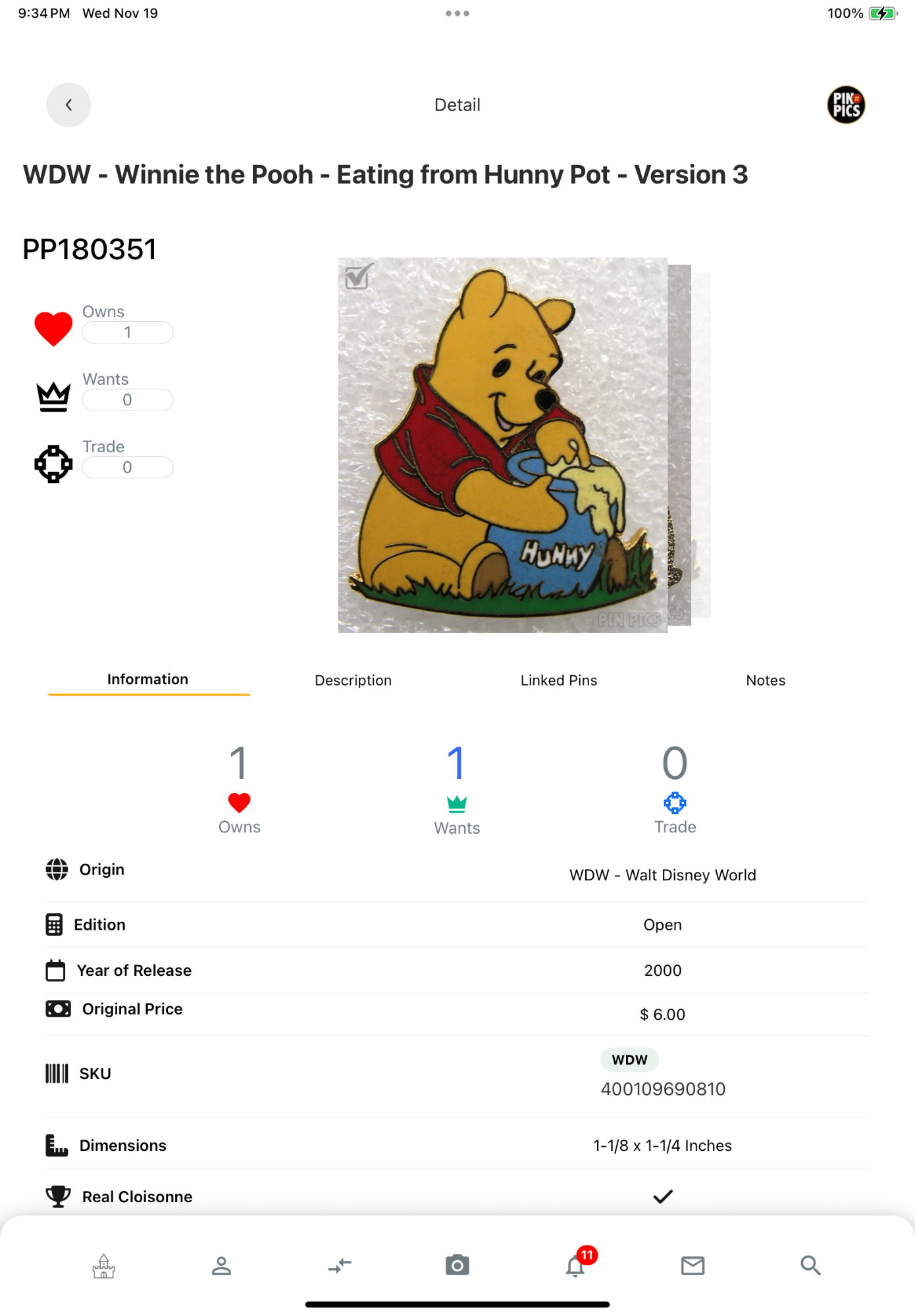
Task: Edit the Owns quantity field
Action: click(x=128, y=332)
